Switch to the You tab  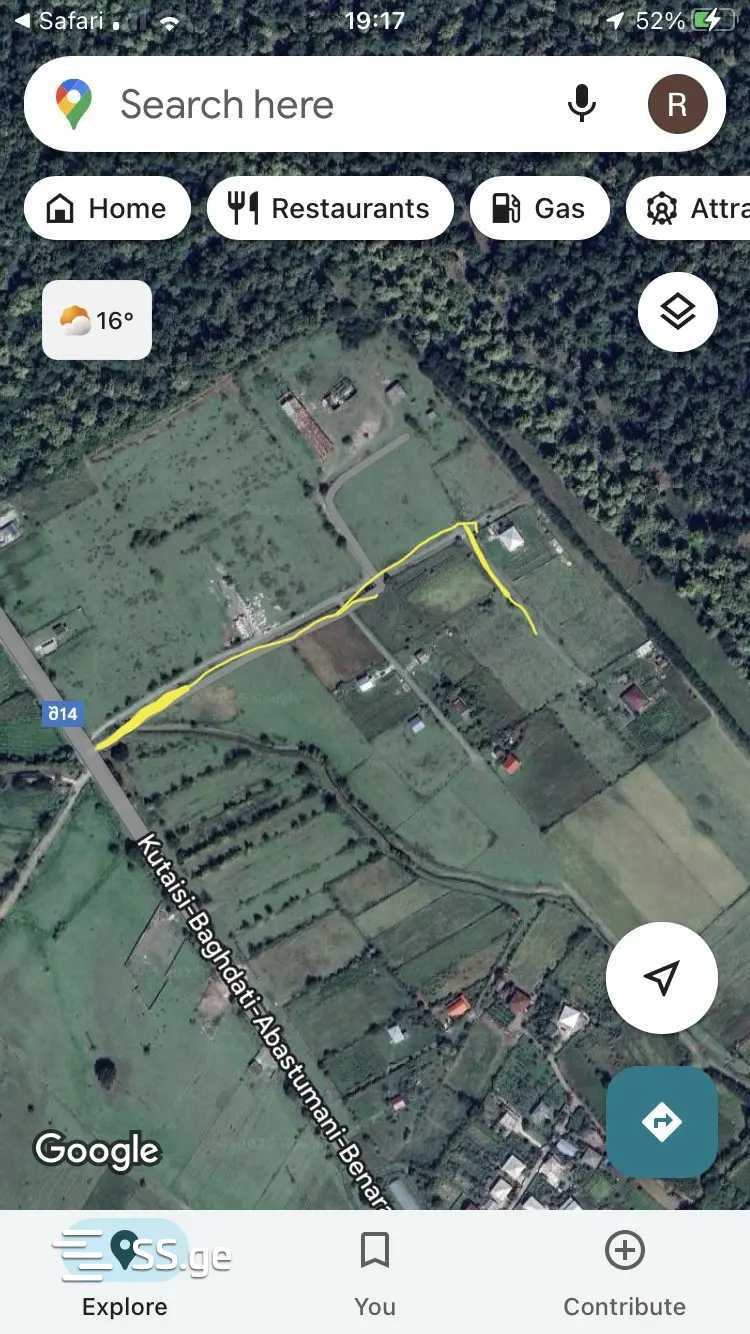tap(375, 1270)
